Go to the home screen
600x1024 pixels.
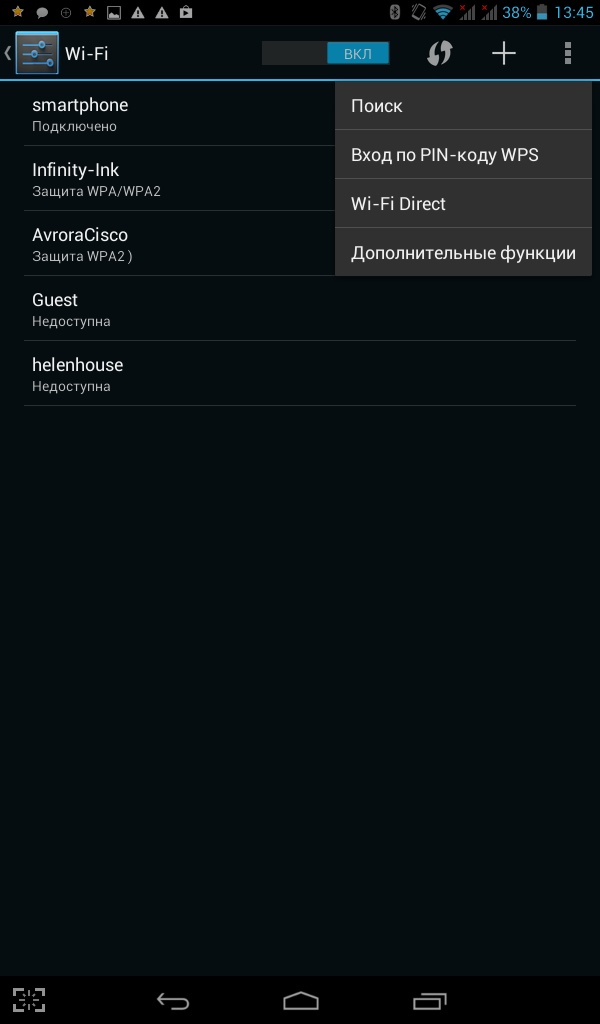point(301,1000)
